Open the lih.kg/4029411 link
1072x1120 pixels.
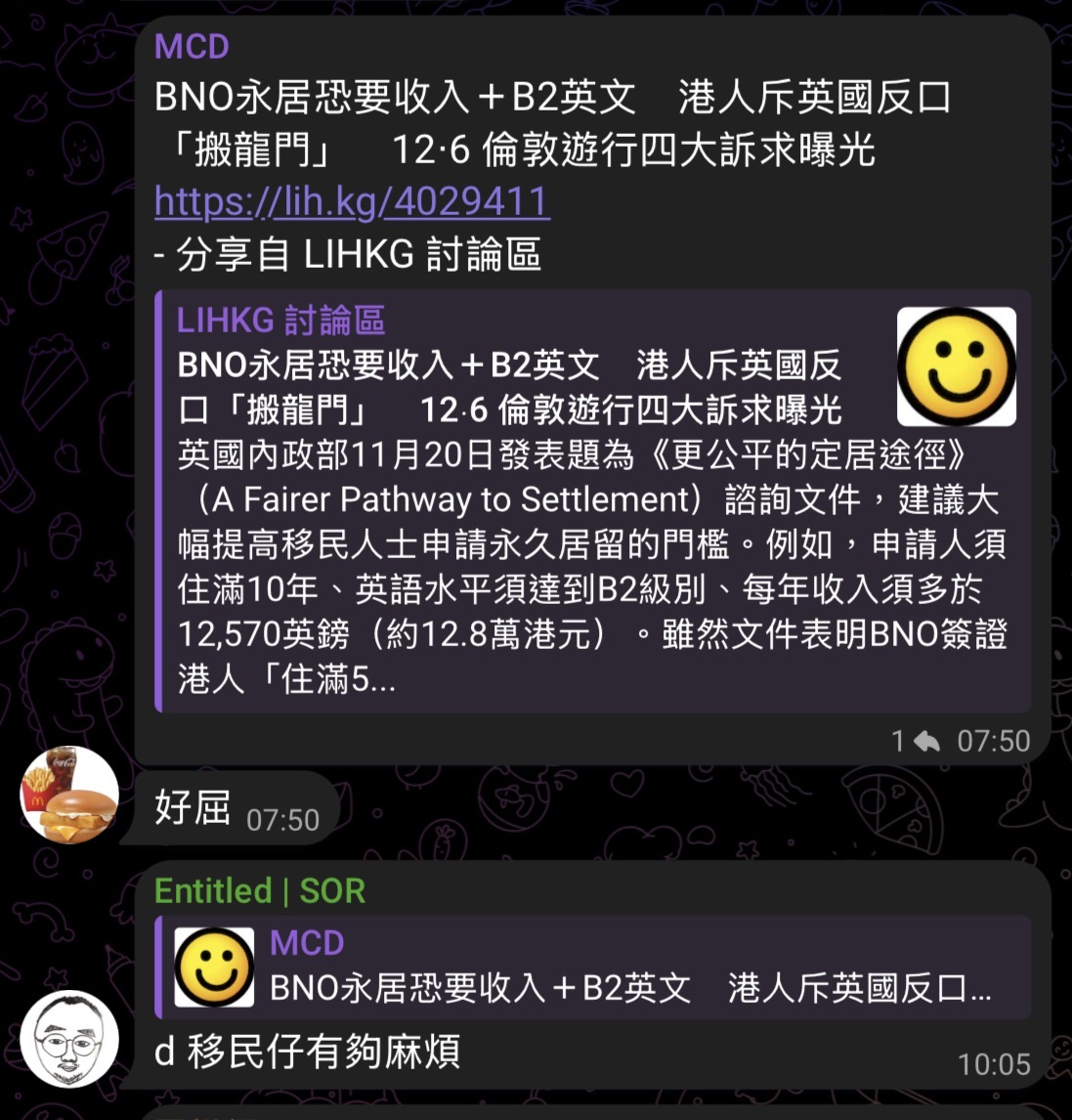click(352, 202)
